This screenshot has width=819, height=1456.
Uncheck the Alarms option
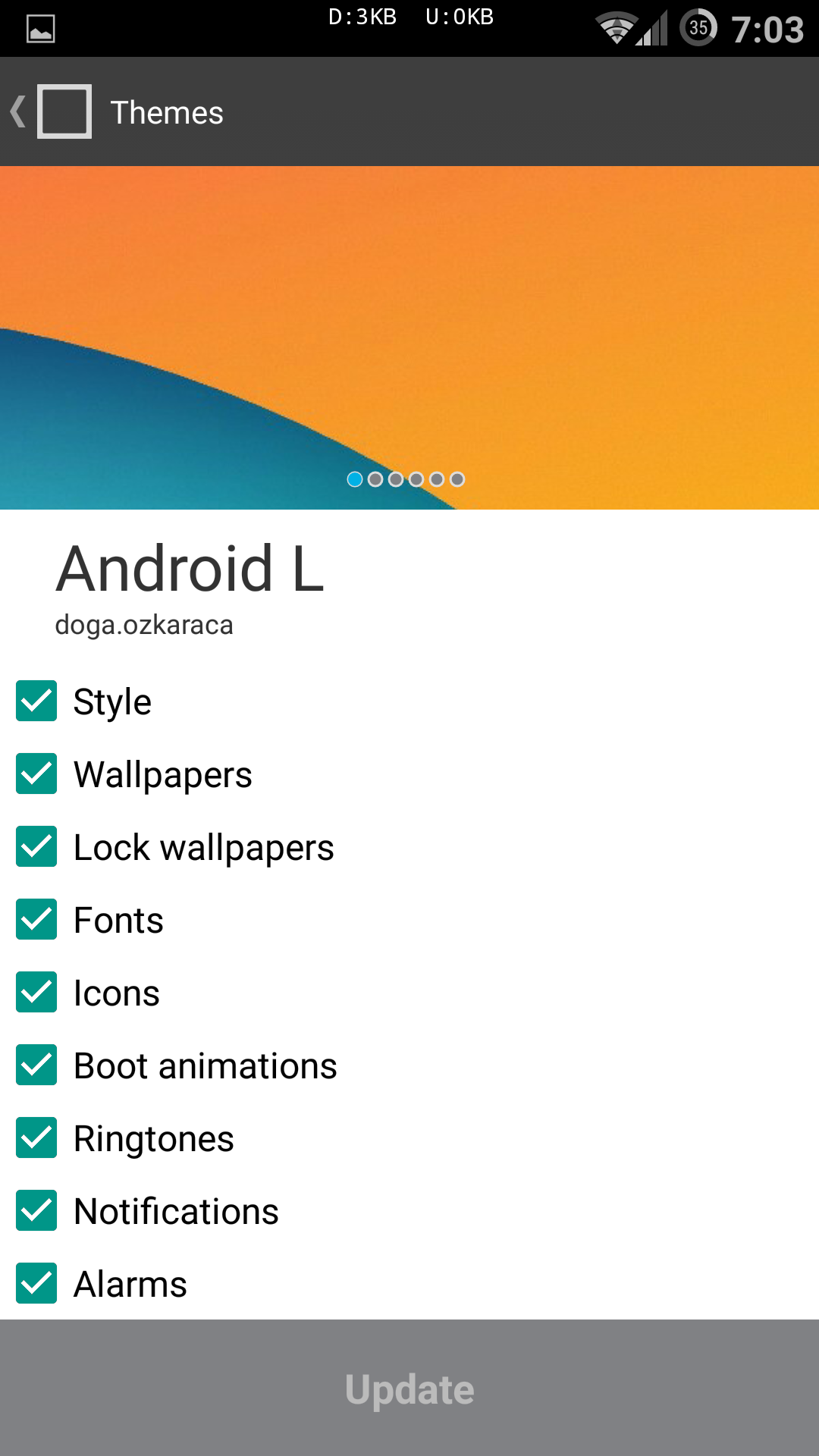pyautogui.click(x=36, y=1283)
